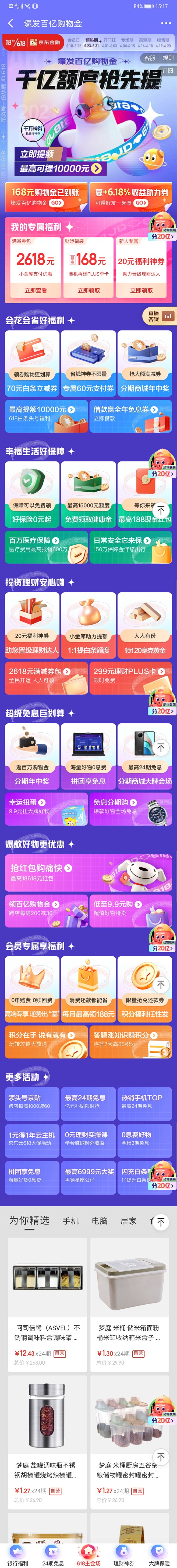177x1568 pixels.
Task: Go back using the top-left arrow
Action: [10, 23]
